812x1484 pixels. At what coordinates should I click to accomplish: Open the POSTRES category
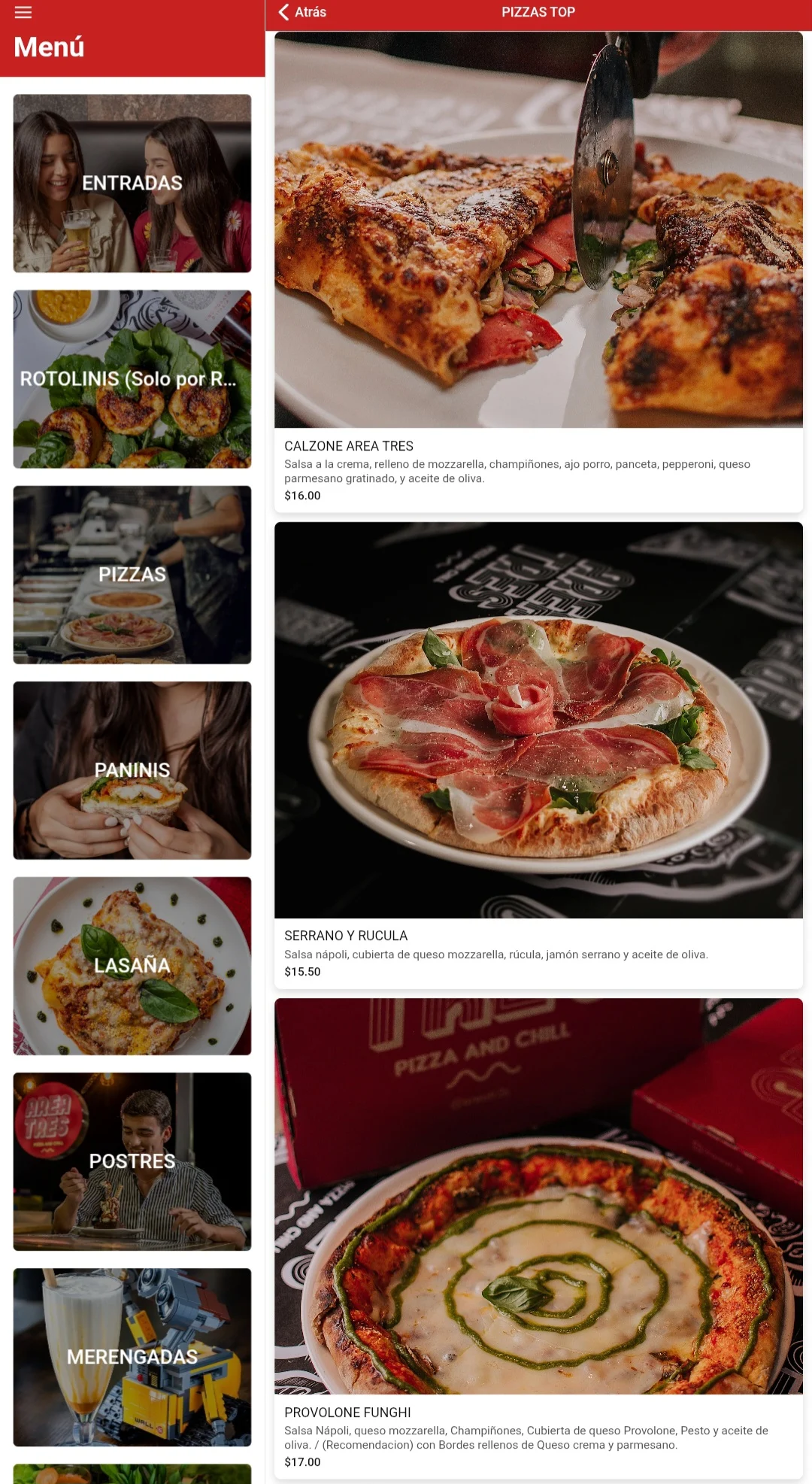[x=132, y=1161]
